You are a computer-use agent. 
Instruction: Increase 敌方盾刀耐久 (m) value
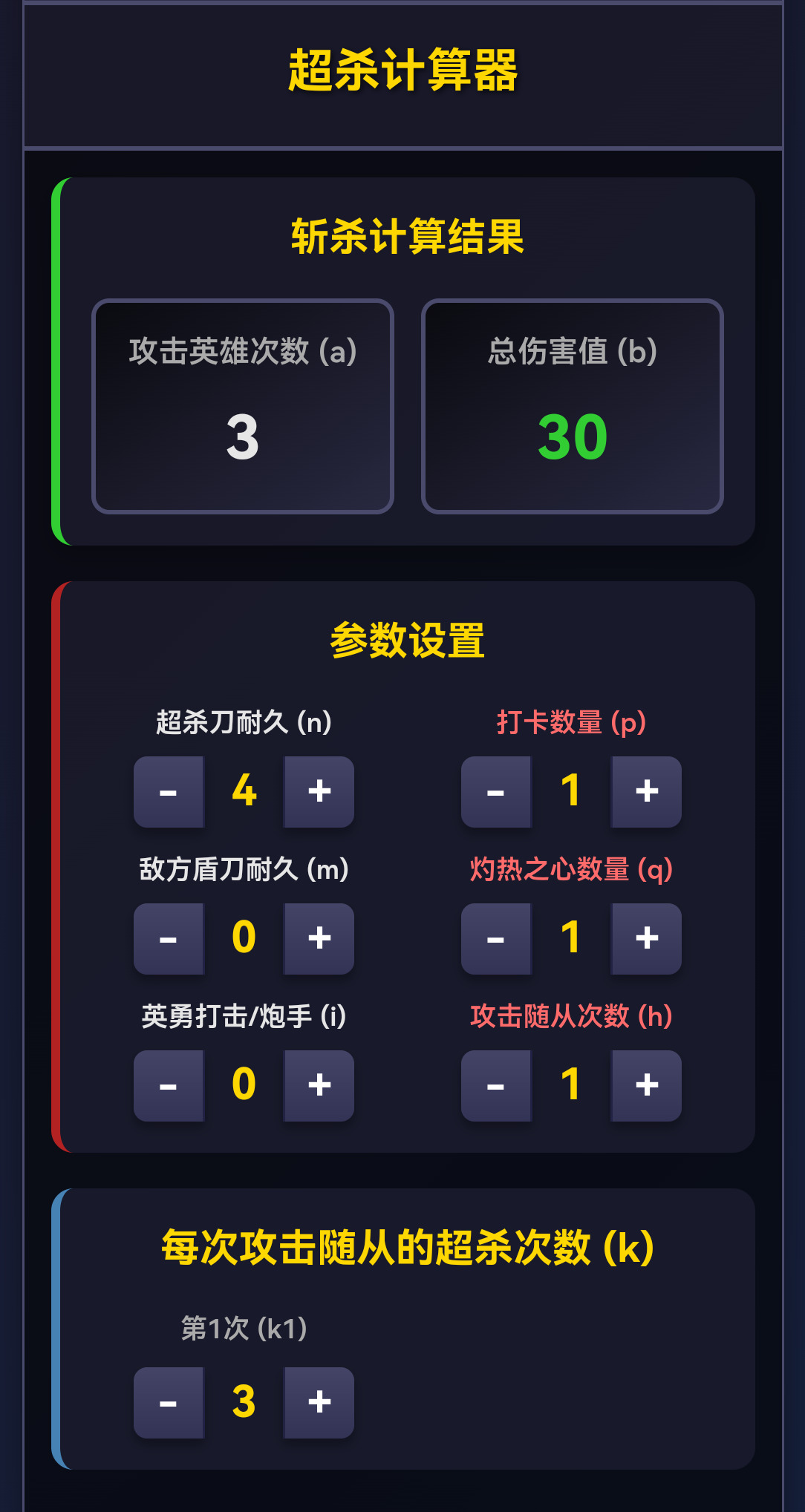tap(319, 938)
